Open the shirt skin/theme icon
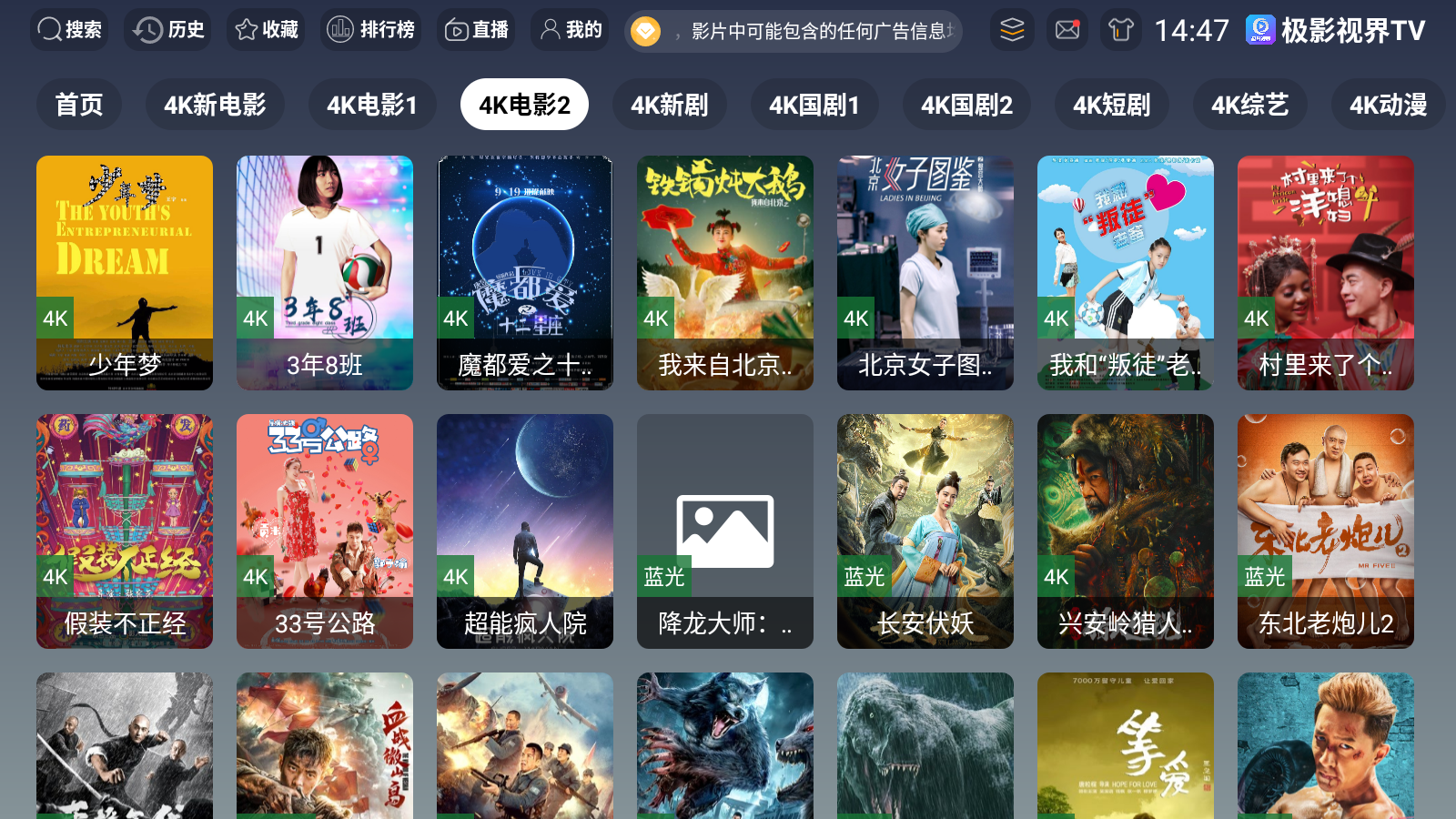 click(1121, 30)
